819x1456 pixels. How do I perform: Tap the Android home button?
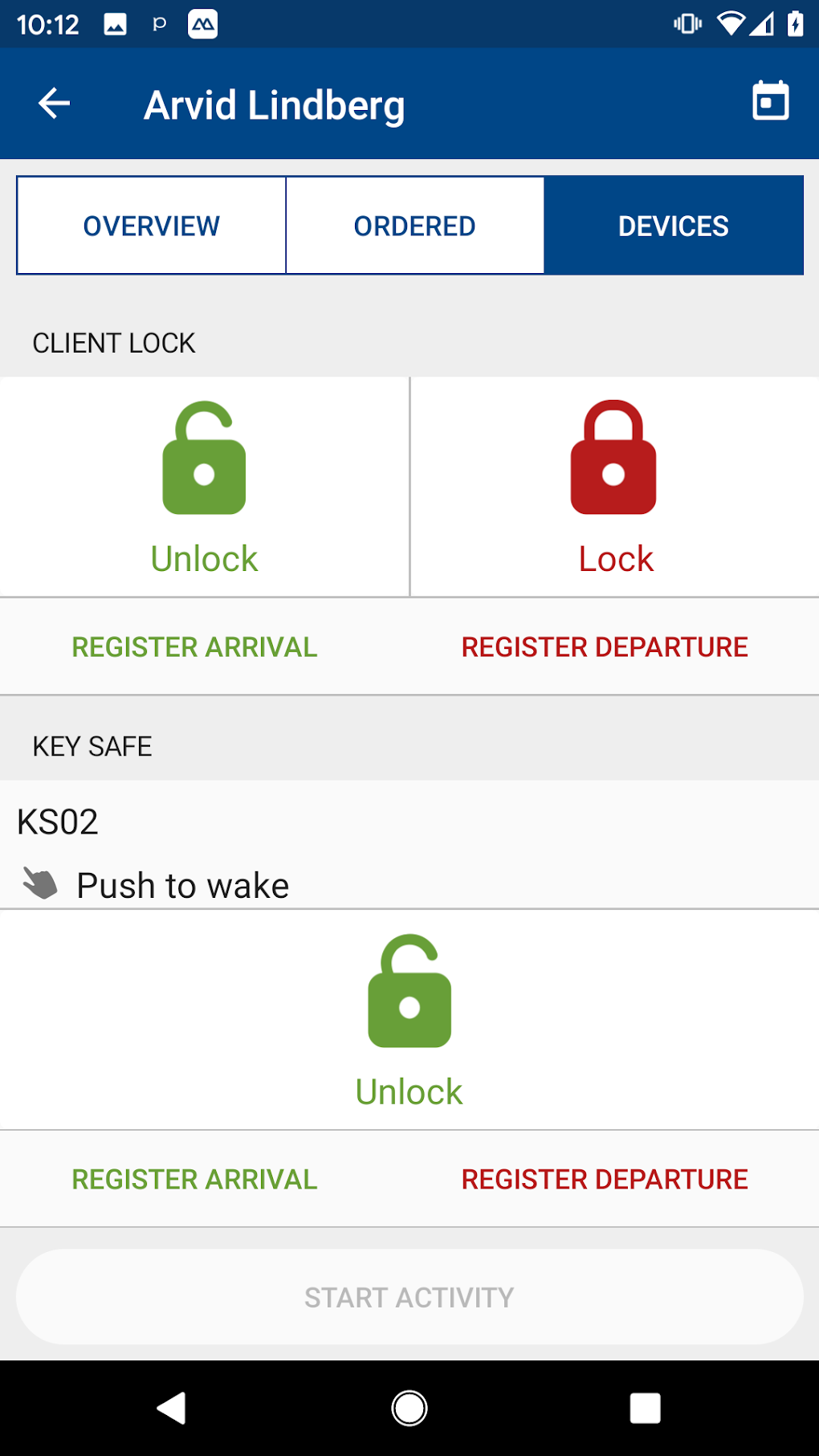coord(409,1409)
